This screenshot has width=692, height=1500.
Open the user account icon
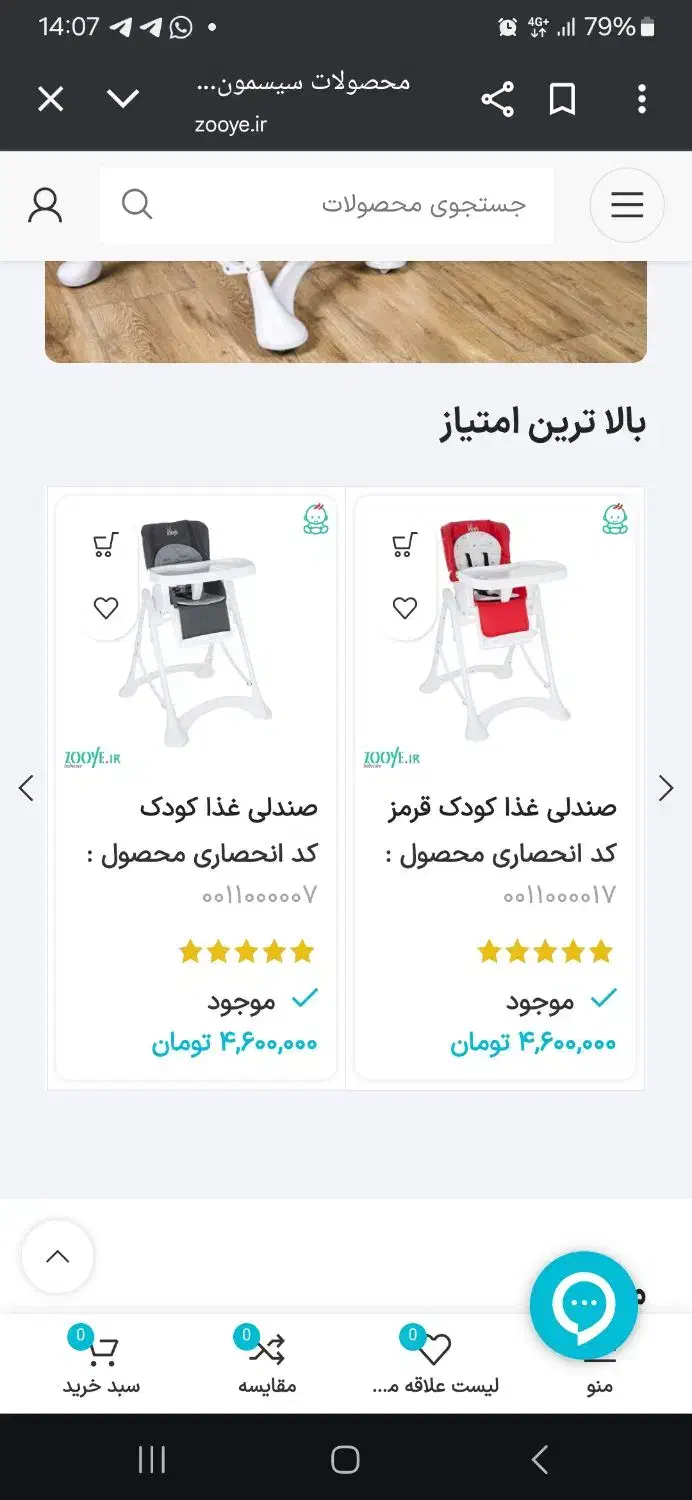(45, 205)
